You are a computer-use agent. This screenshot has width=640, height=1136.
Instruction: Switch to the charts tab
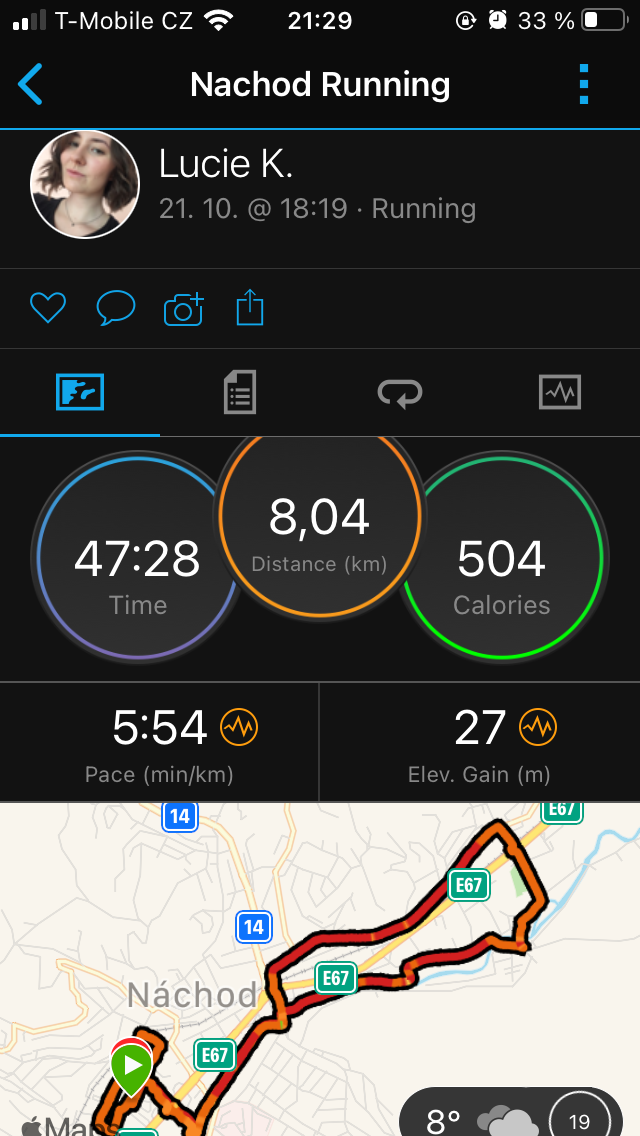[560, 393]
